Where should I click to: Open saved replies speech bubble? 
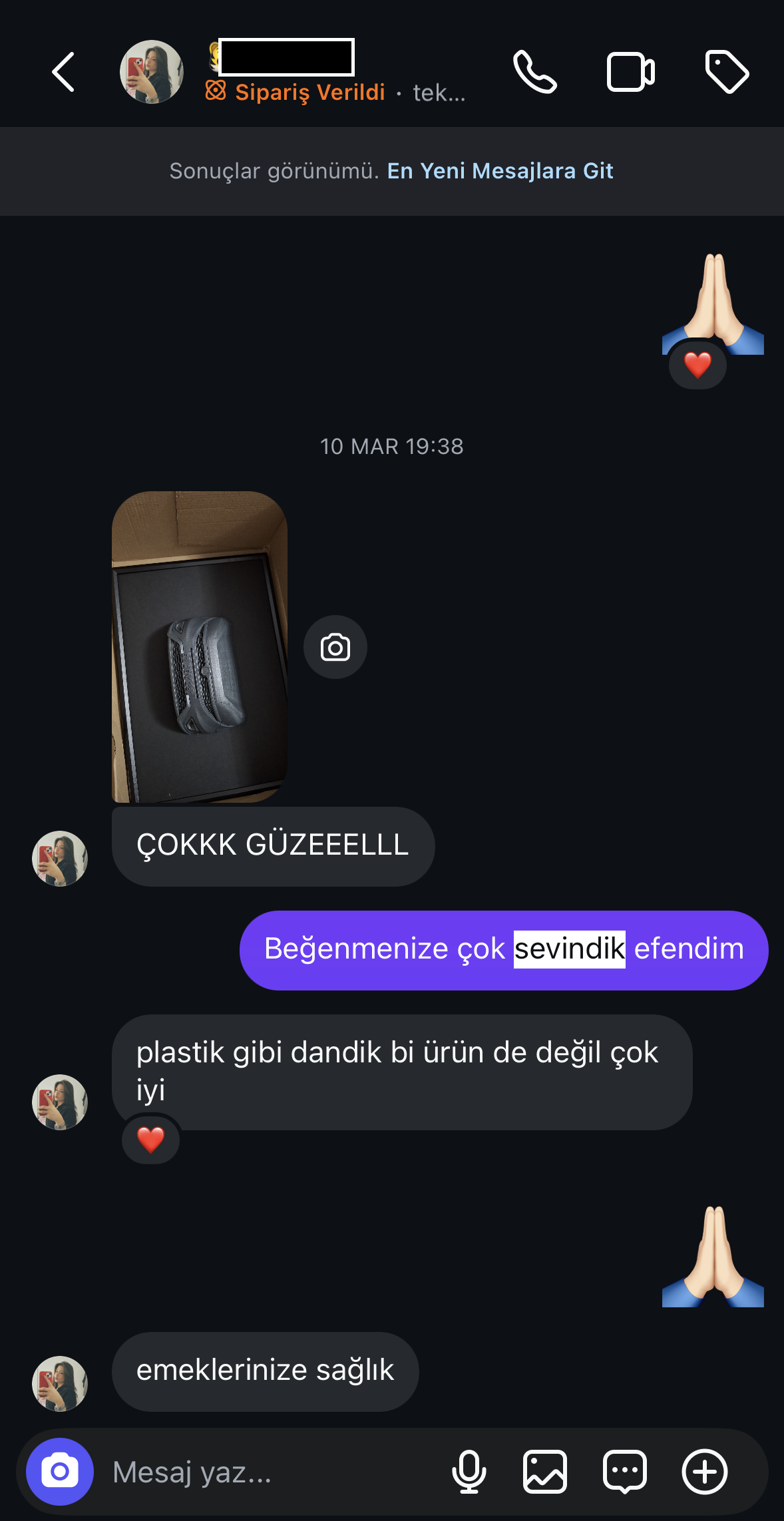[x=624, y=1472]
